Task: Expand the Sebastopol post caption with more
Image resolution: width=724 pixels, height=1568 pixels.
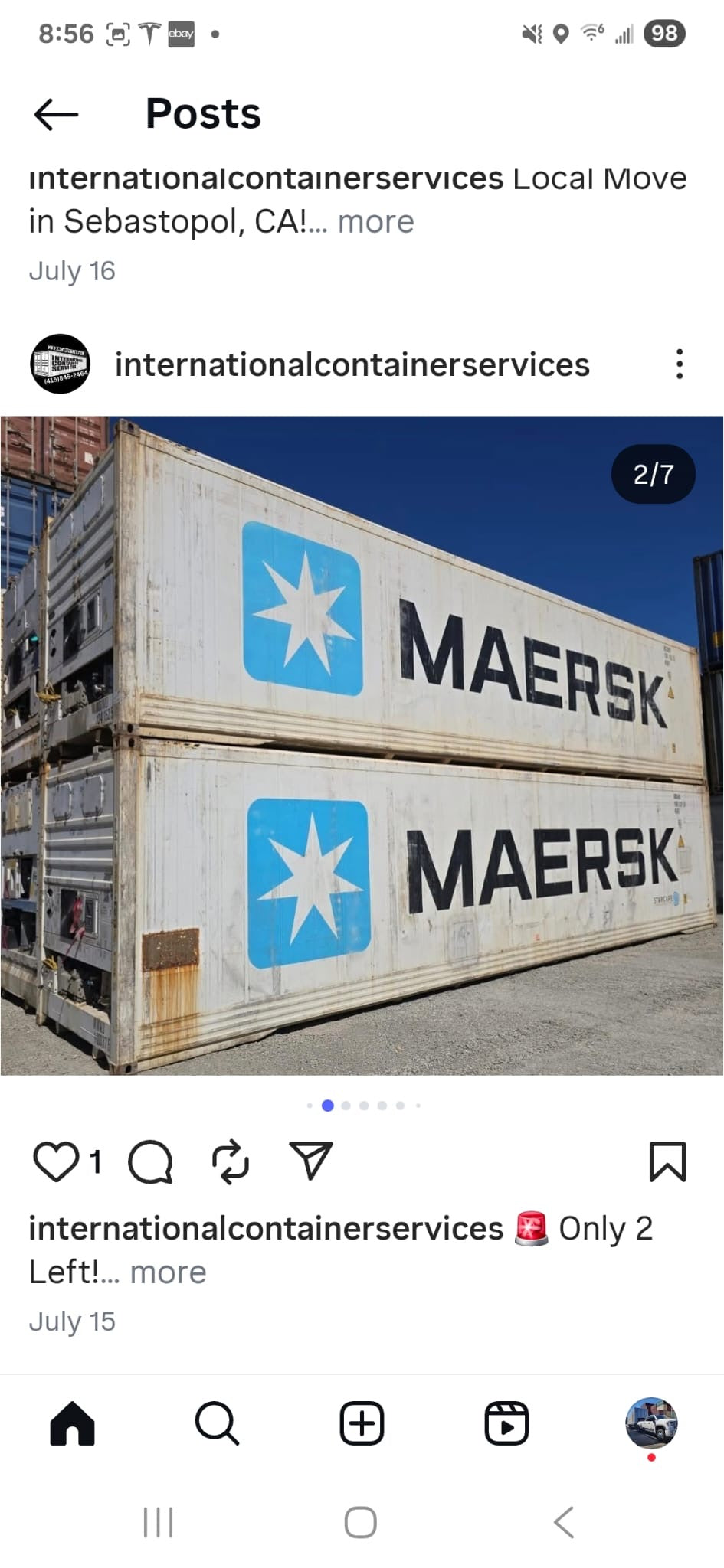Action: point(375,222)
